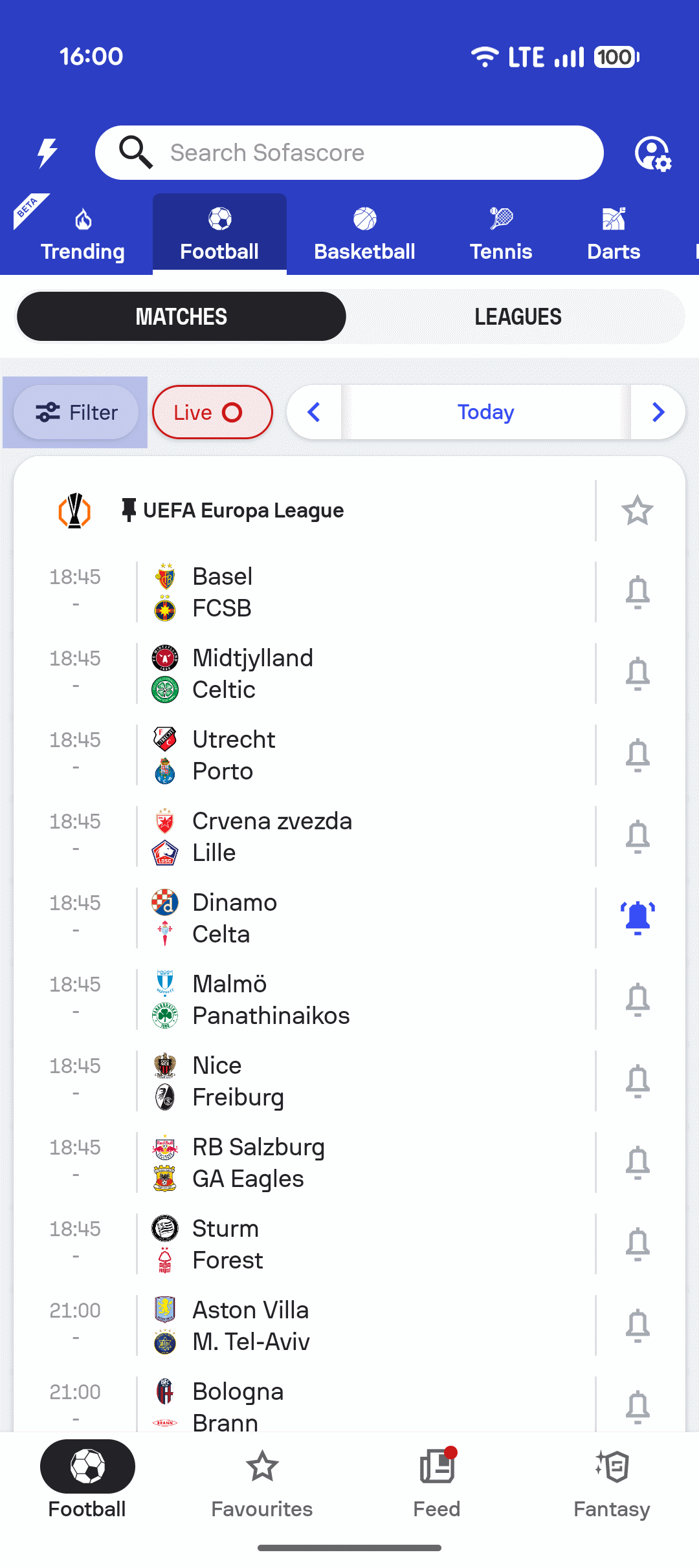Open the Today date picker
Screen dimensions: 699x1568
tap(485, 412)
